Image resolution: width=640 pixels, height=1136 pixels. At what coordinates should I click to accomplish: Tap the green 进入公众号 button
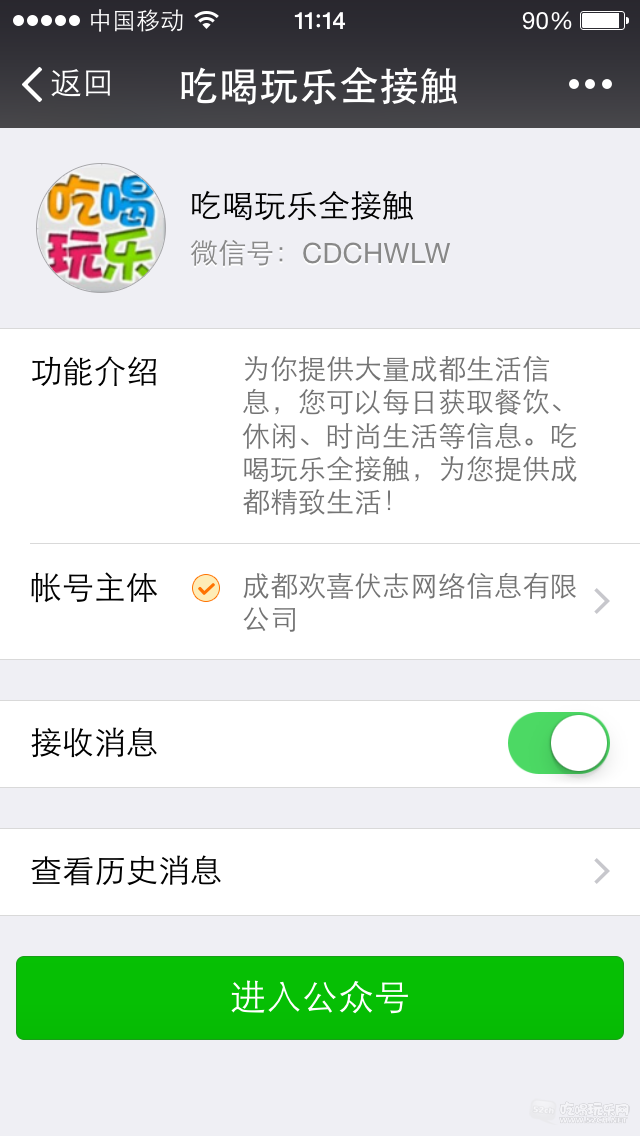320,998
